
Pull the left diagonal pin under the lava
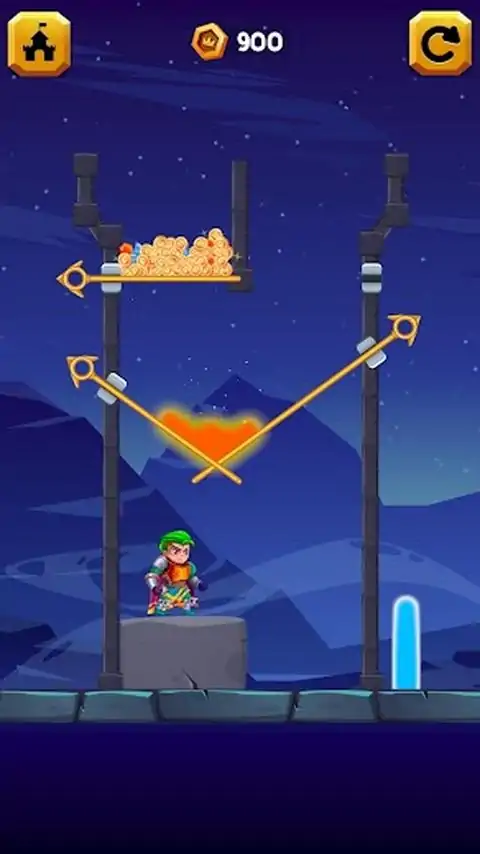[83, 370]
